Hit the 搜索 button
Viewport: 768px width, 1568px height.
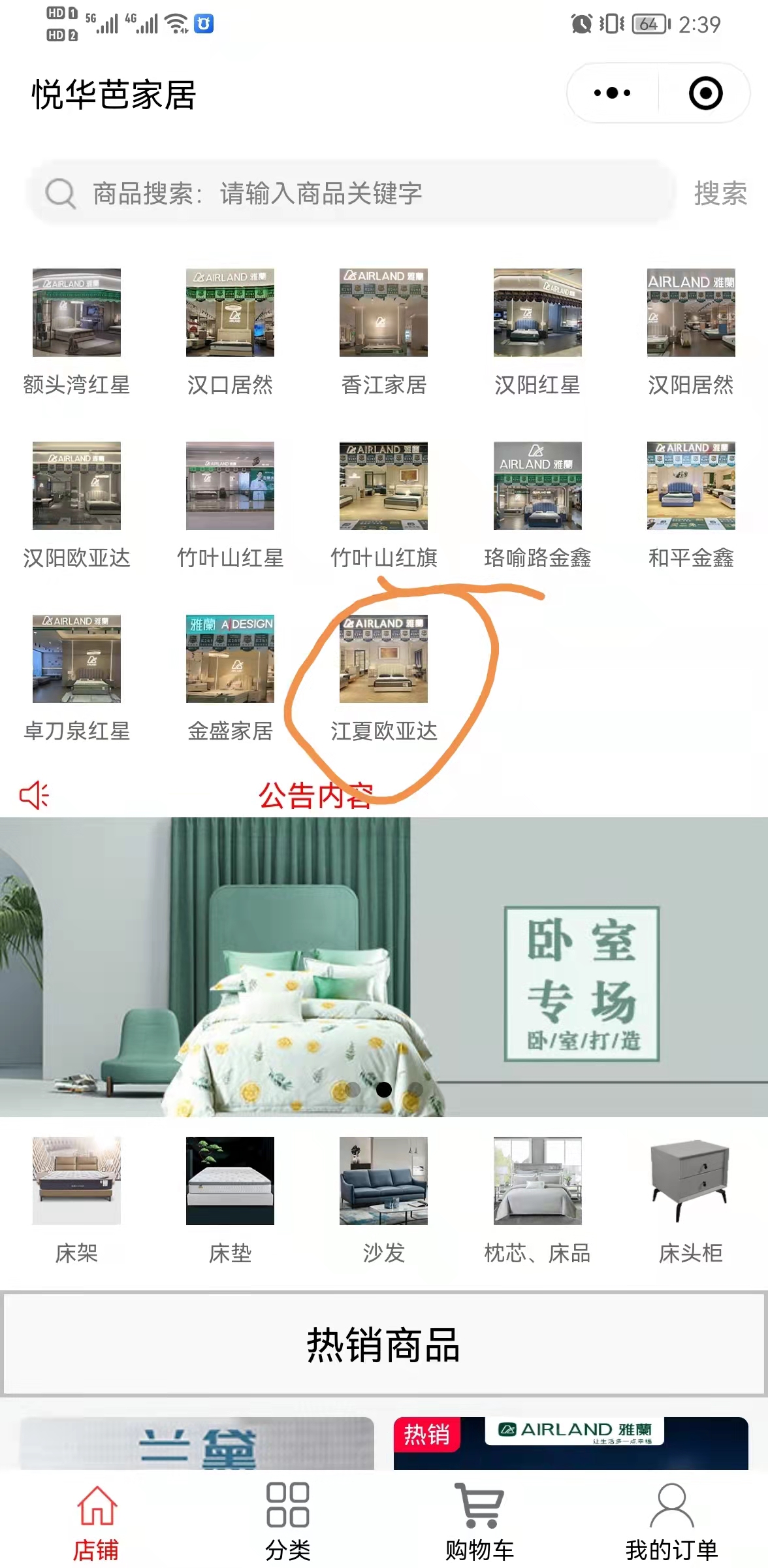[720, 193]
